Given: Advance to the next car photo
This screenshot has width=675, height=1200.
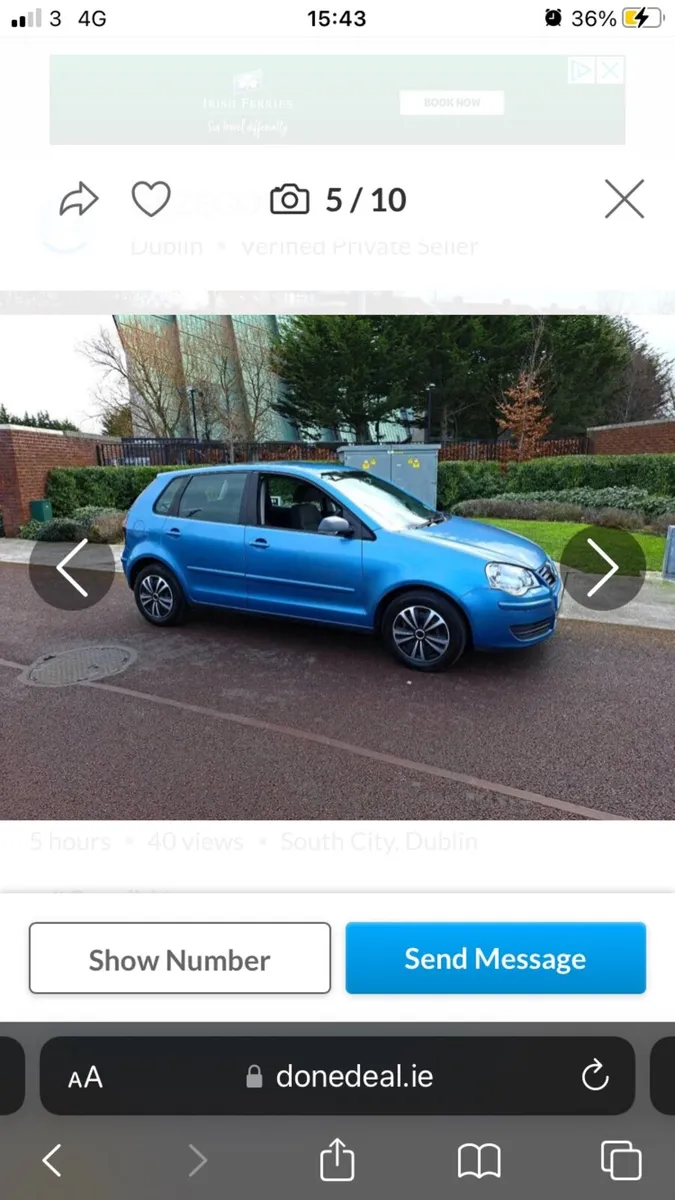Looking at the screenshot, I should (602, 567).
